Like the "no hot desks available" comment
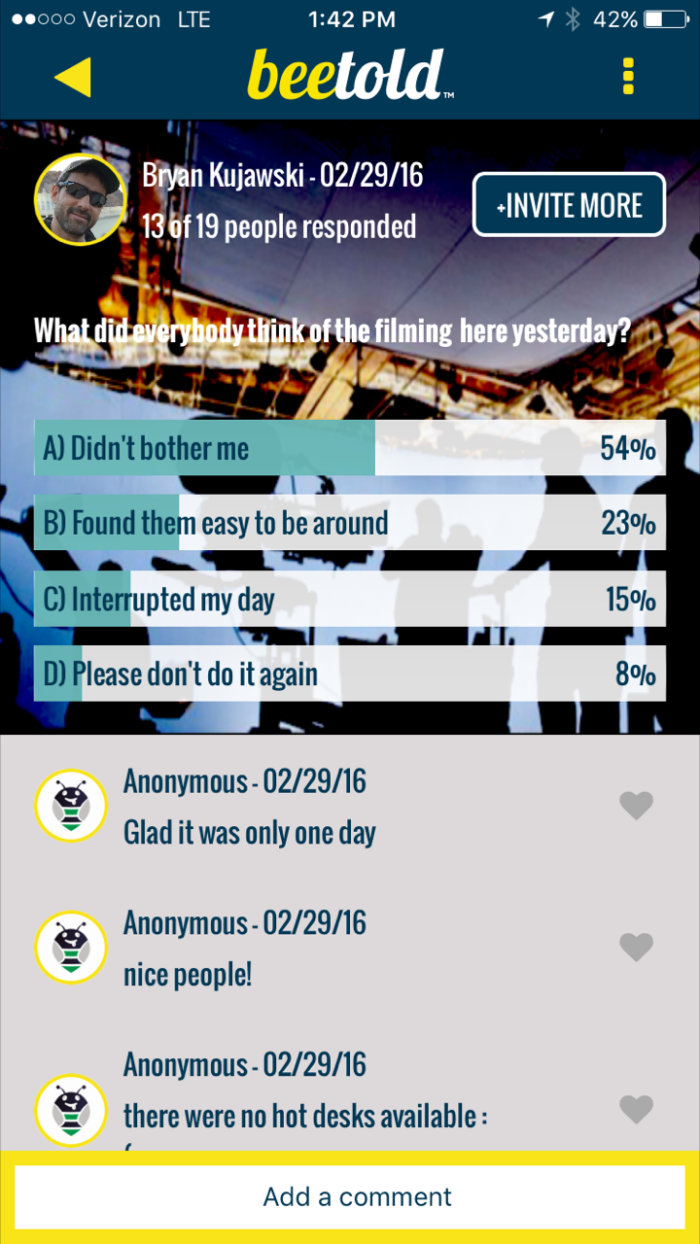The width and height of the screenshot is (700, 1244). tap(636, 1108)
